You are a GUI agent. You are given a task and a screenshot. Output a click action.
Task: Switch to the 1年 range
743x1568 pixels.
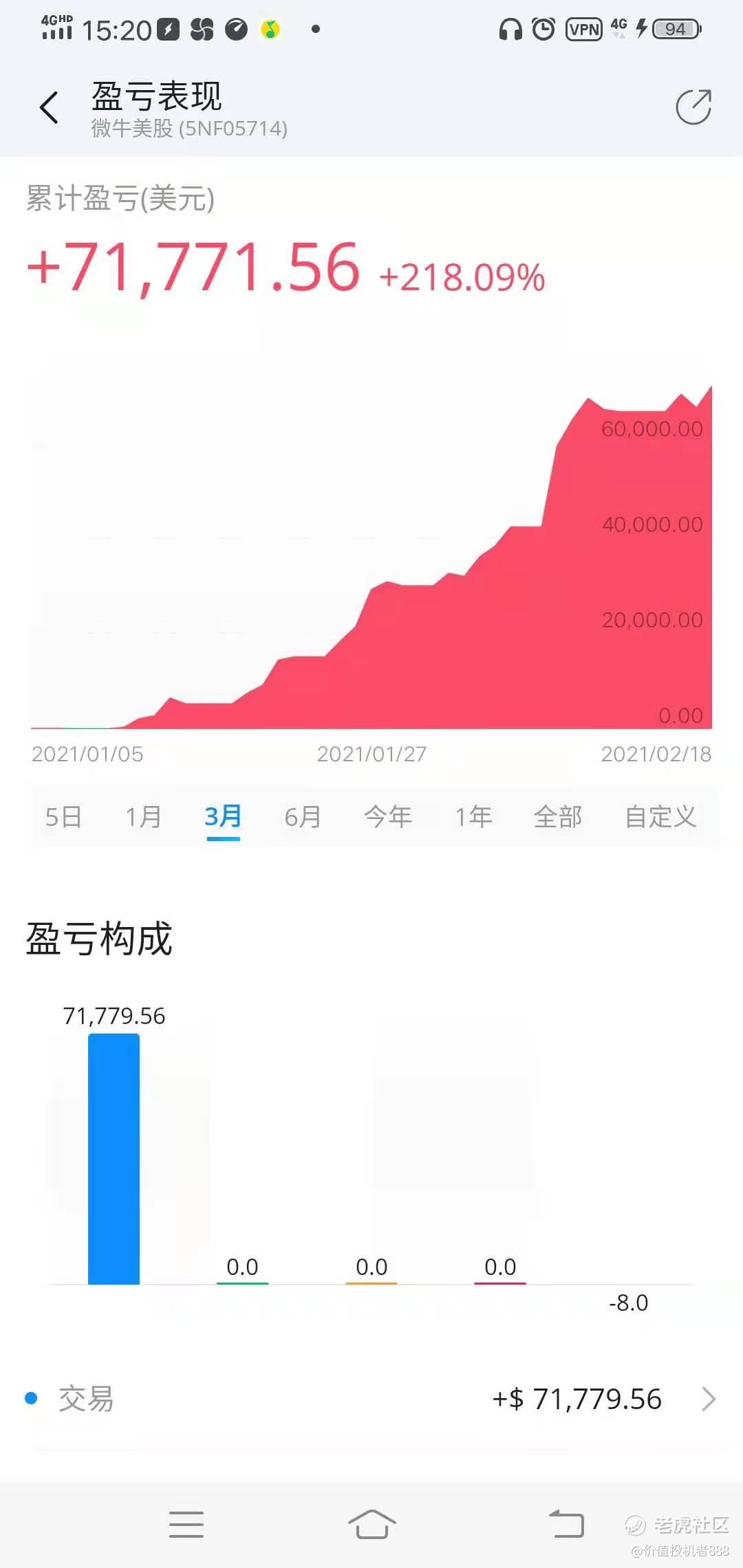pyautogui.click(x=473, y=817)
